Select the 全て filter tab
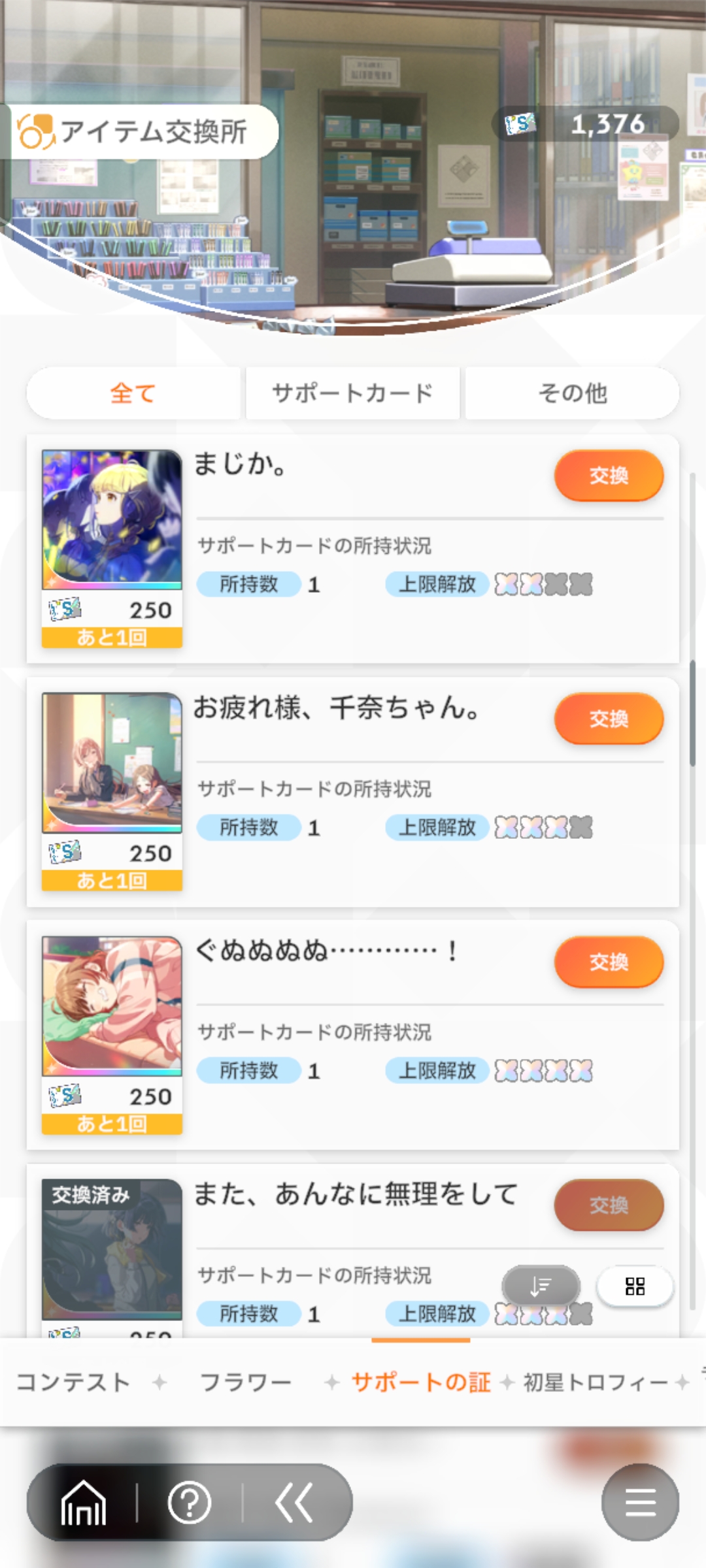 point(133,393)
